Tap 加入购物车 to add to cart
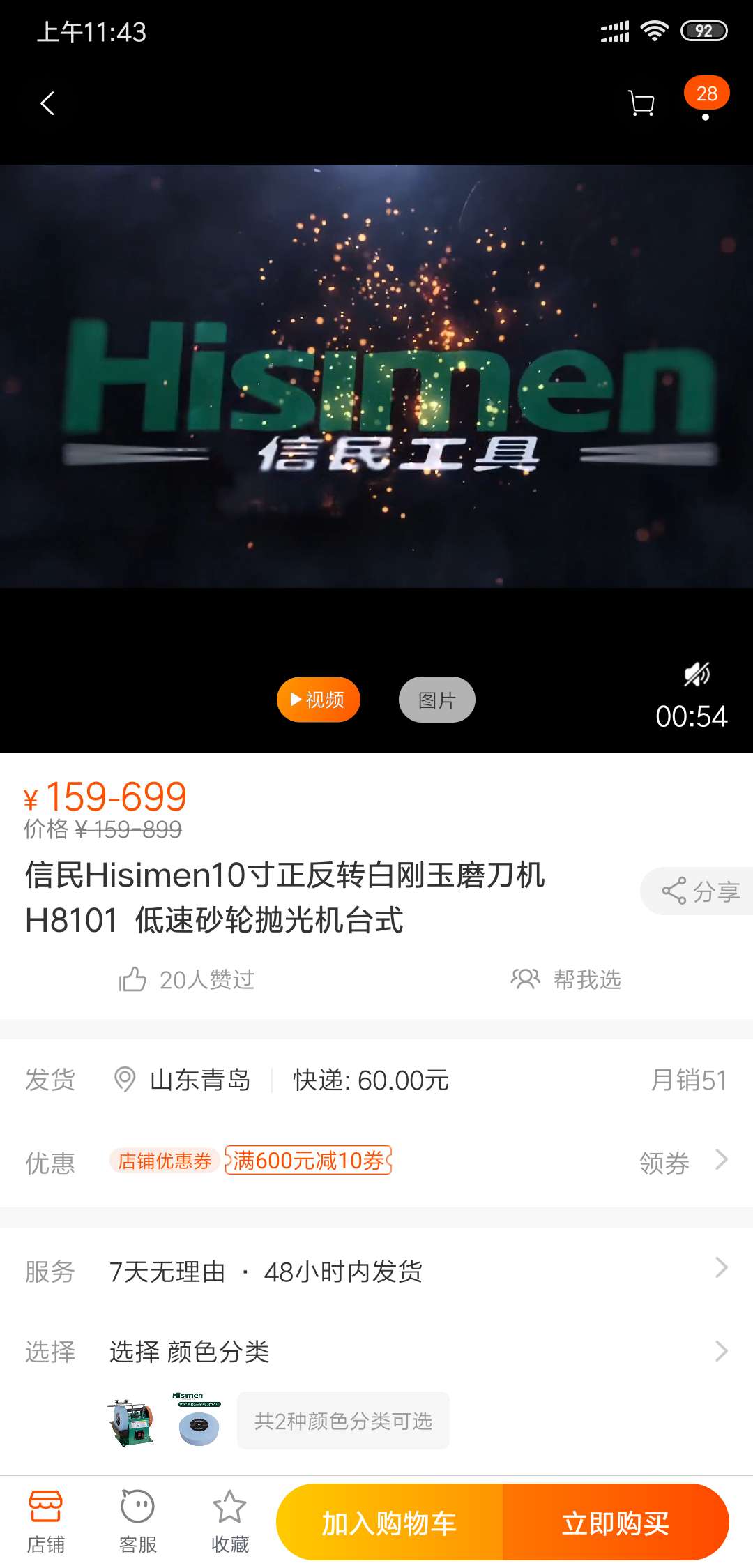 pyautogui.click(x=389, y=1522)
